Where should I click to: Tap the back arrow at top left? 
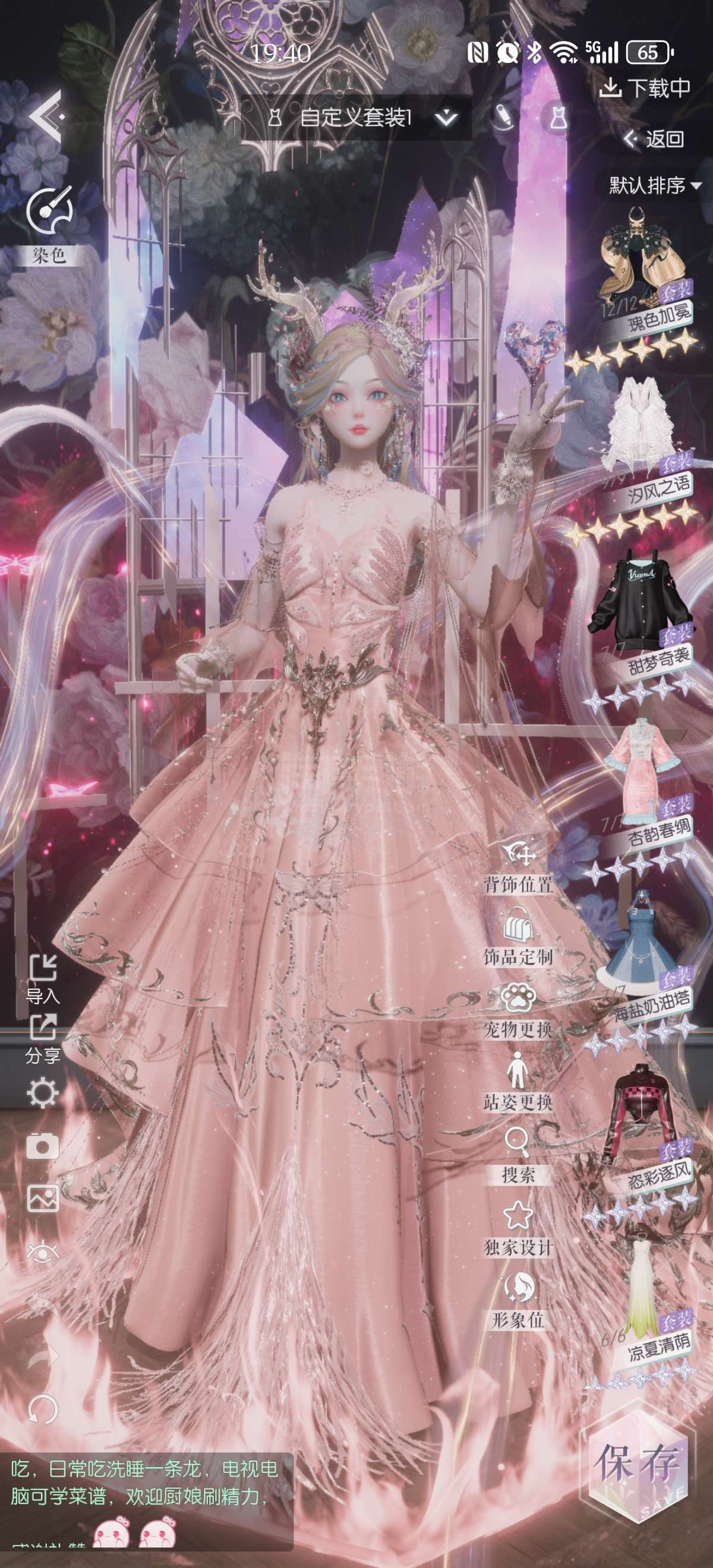[46, 116]
